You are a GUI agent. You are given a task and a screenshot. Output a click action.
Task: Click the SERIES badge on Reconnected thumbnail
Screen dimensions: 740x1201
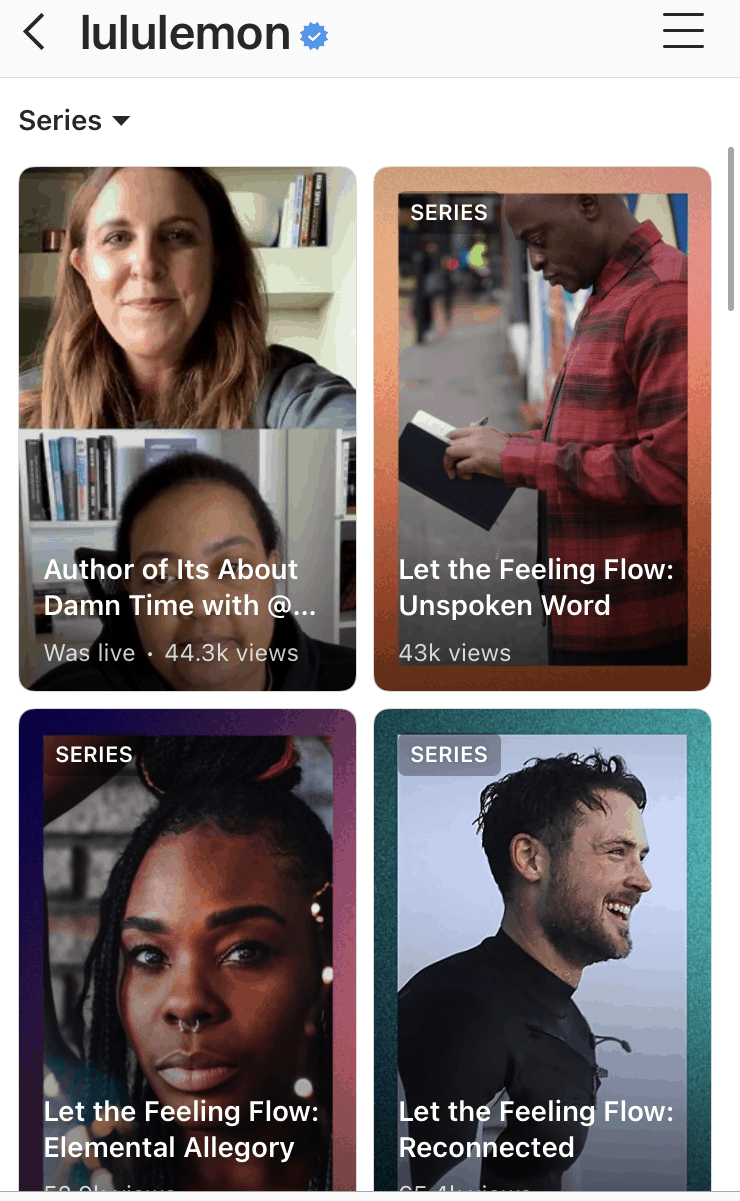(449, 755)
